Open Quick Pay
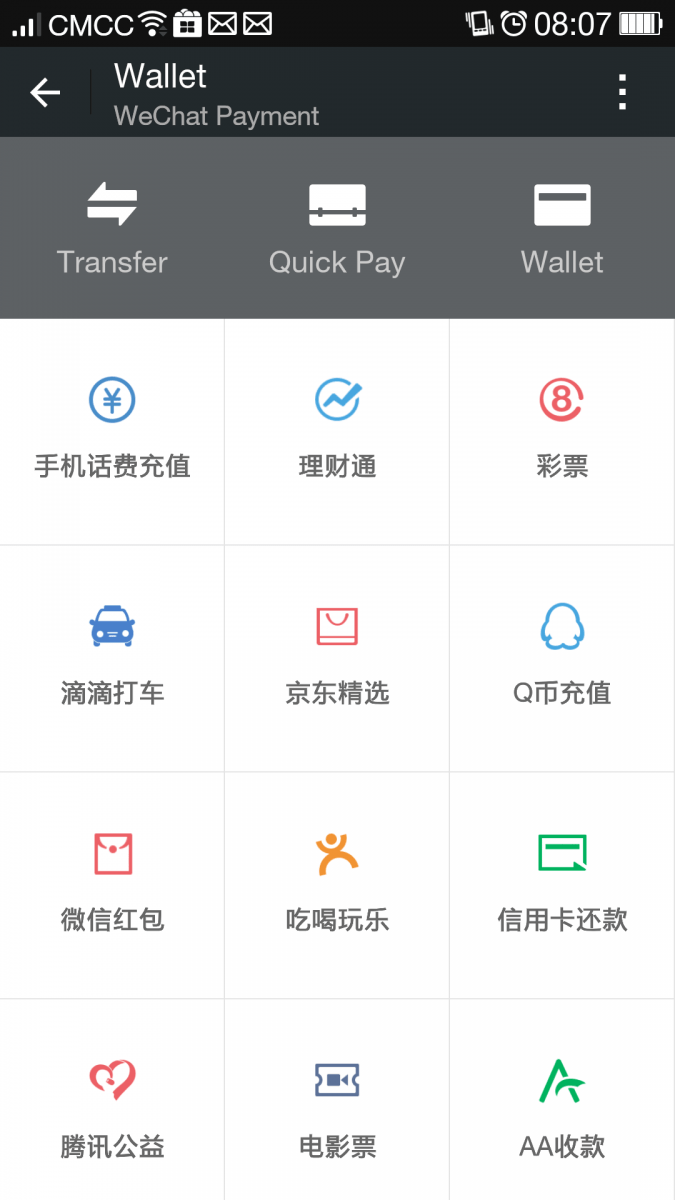675x1200 pixels. click(337, 228)
